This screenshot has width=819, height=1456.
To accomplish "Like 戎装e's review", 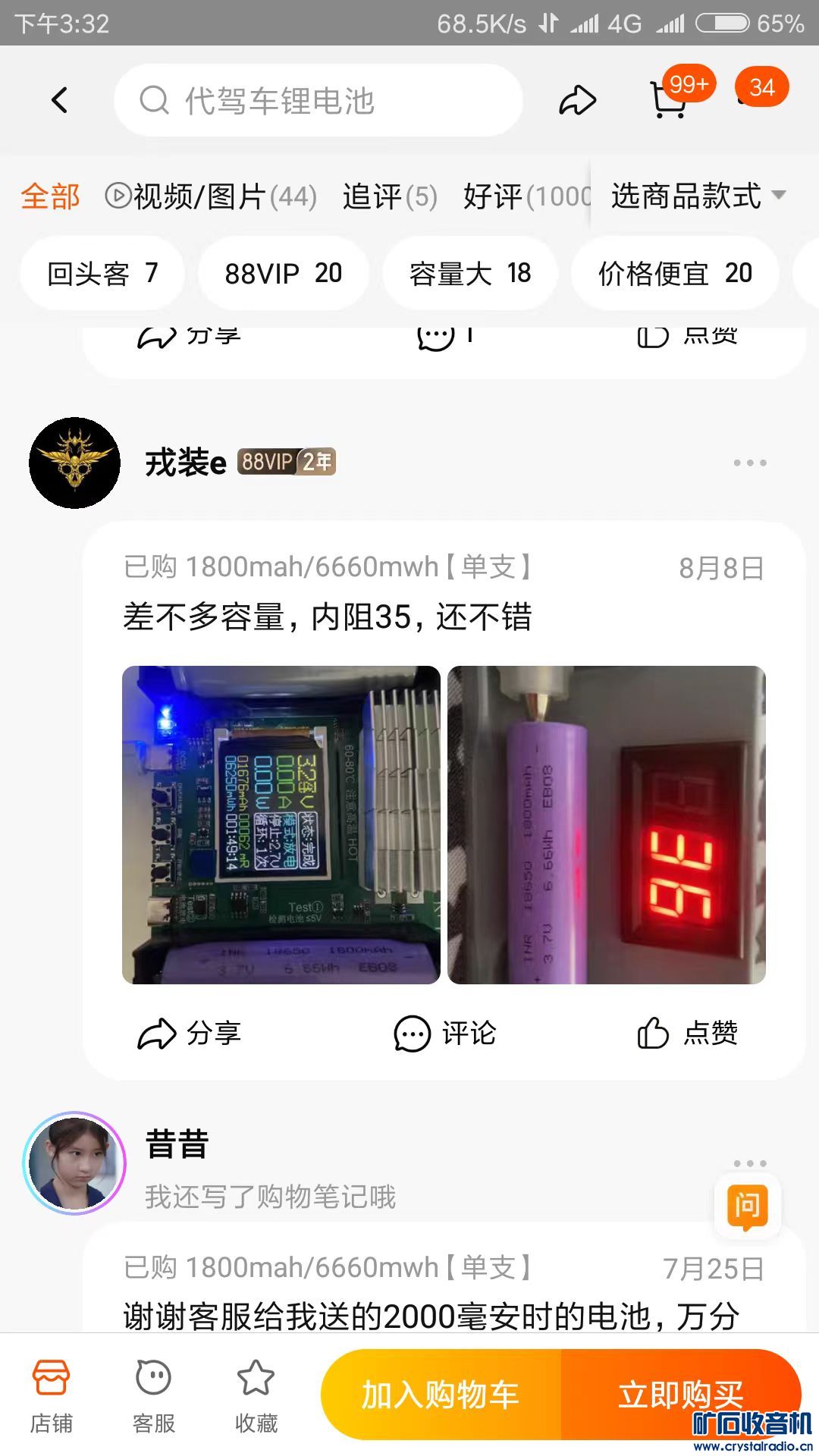I will [687, 1033].
